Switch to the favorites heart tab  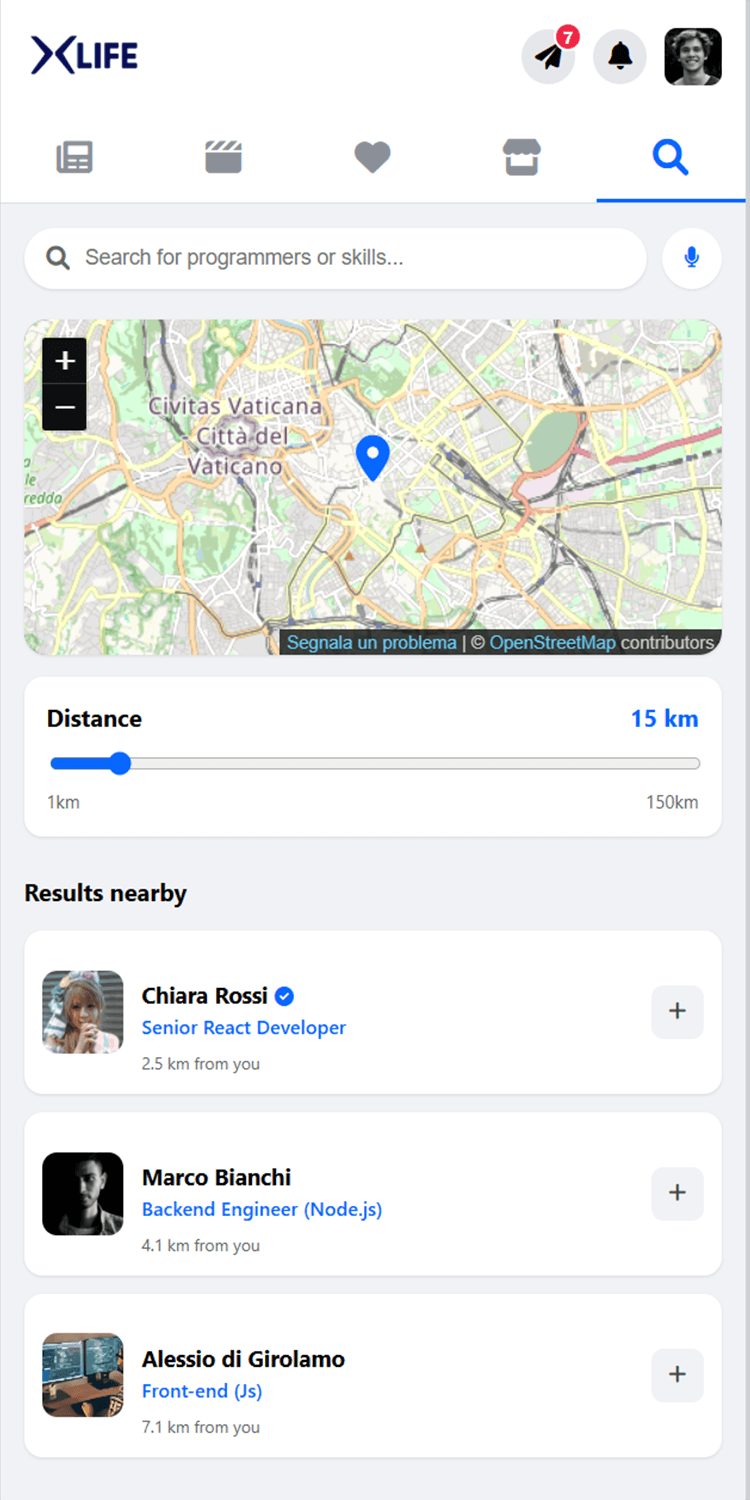(372, 157)
